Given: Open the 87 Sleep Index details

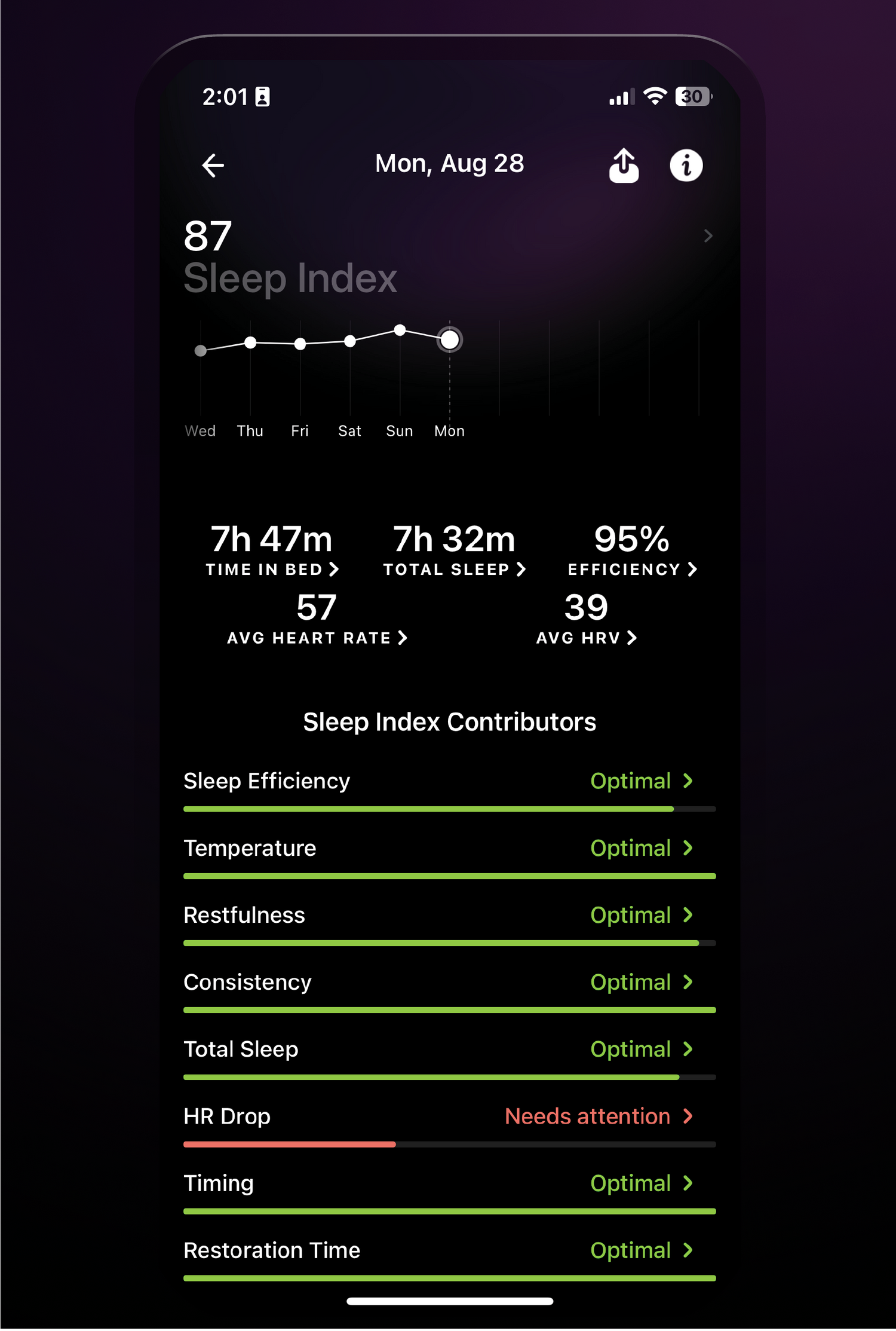Looking at the screenshot, I should (x=707, y=236).
